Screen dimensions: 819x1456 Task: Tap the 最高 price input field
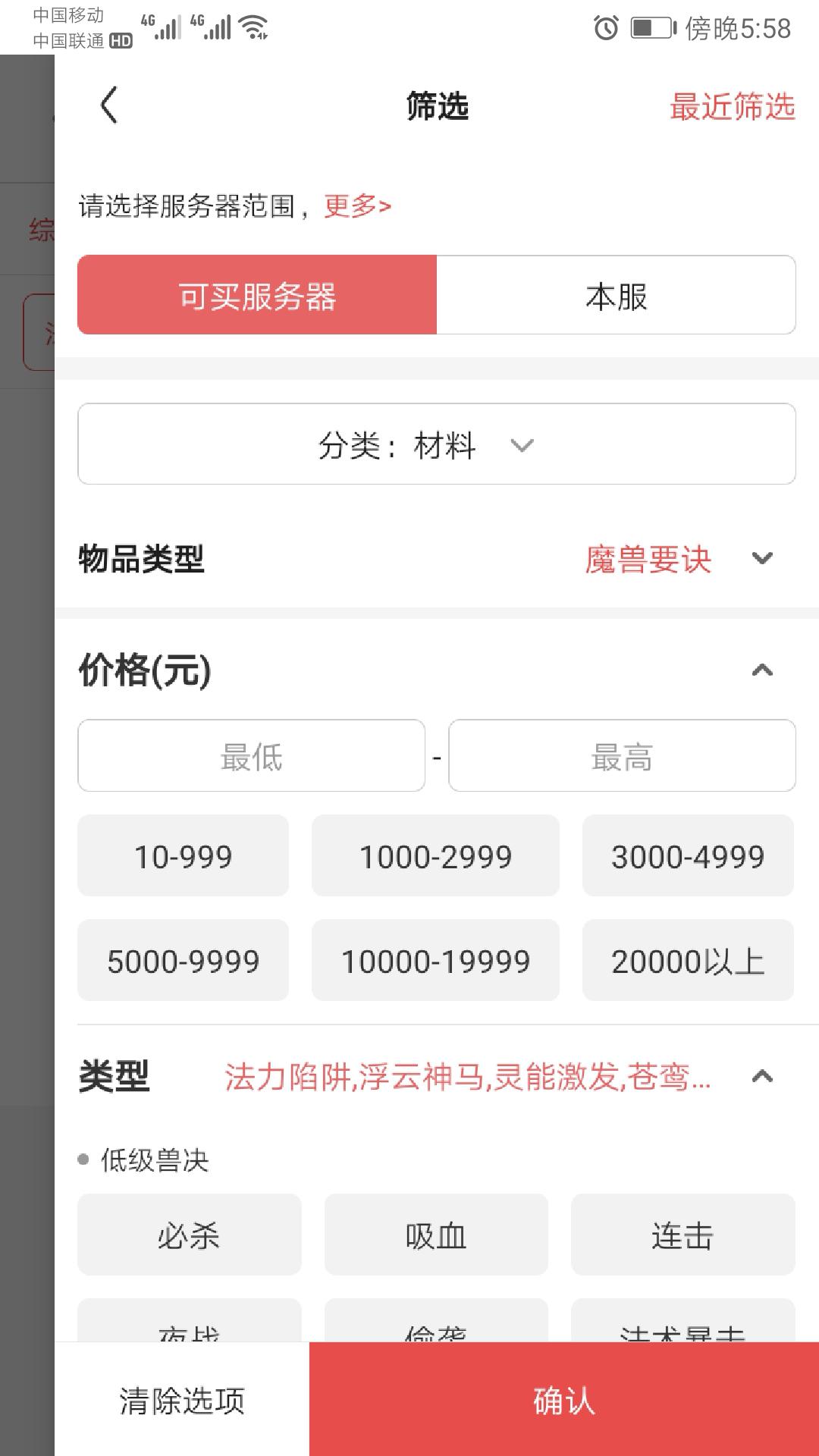622,756
